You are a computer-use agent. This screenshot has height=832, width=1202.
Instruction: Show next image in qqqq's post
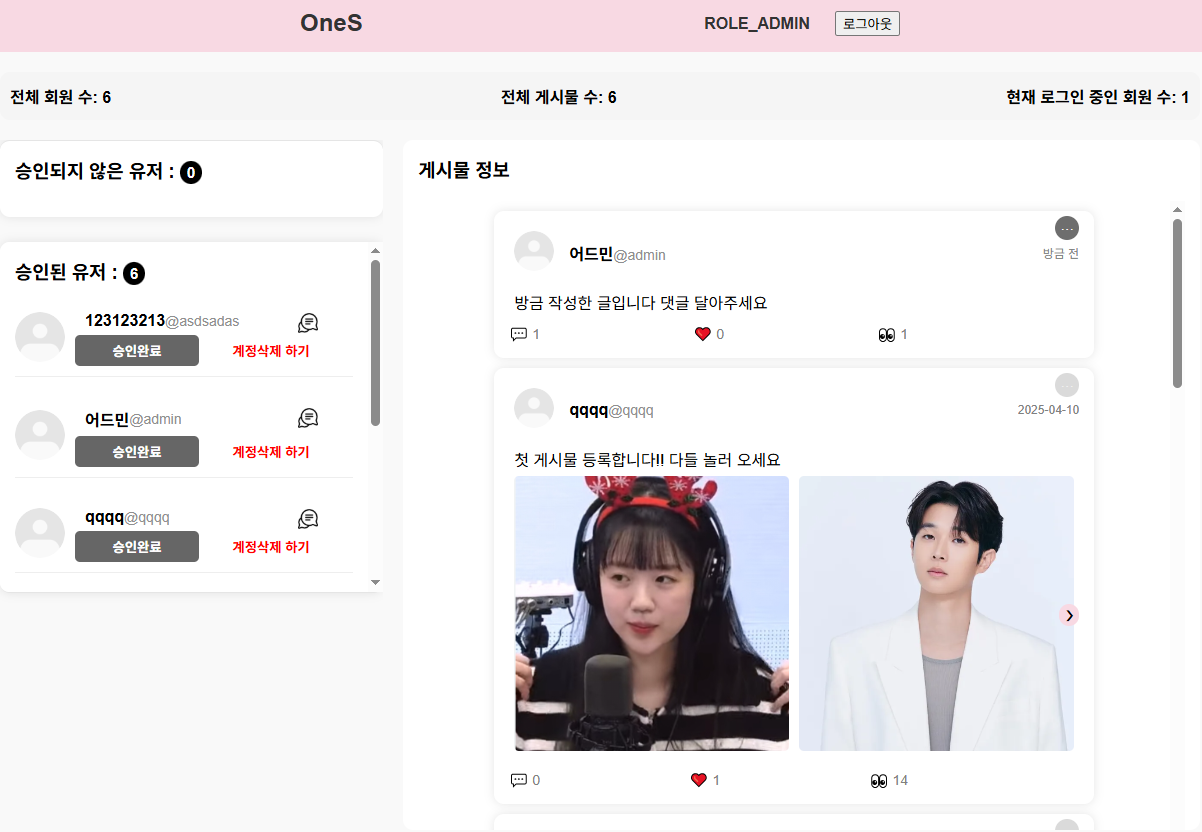[x=1069, y=615]
